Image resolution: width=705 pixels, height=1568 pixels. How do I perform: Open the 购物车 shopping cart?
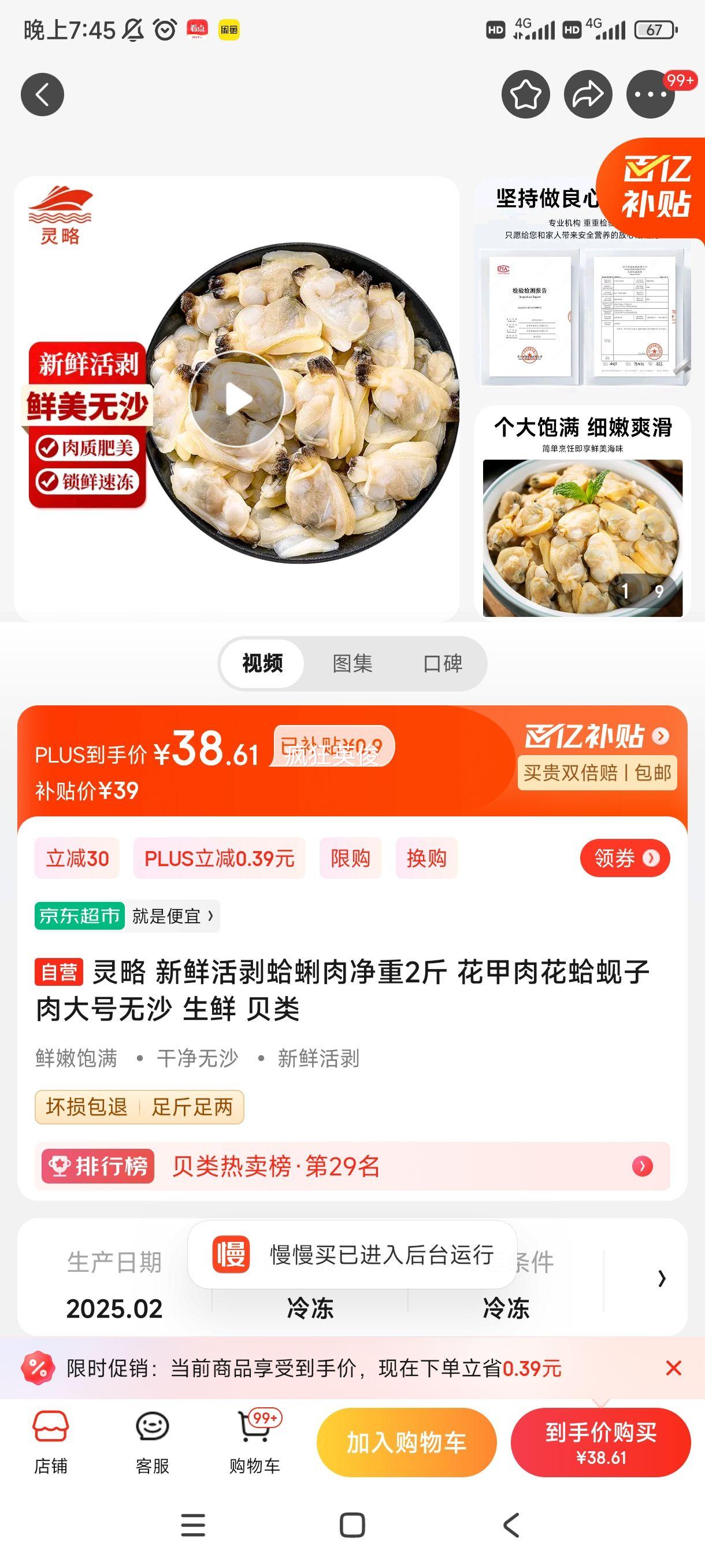pos(254,1441)
